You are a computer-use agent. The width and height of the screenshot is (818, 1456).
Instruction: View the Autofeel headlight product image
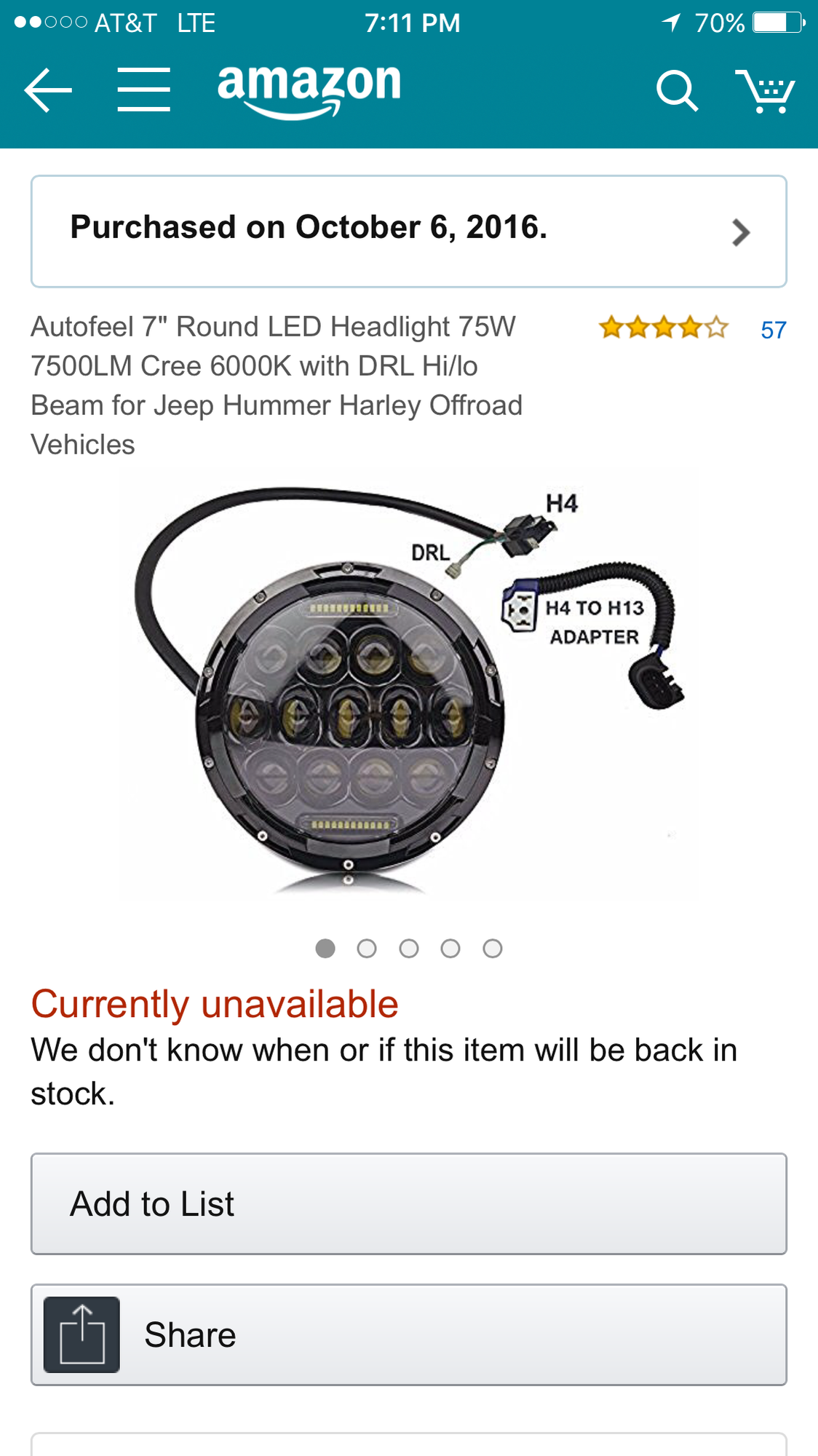point(408,686)
